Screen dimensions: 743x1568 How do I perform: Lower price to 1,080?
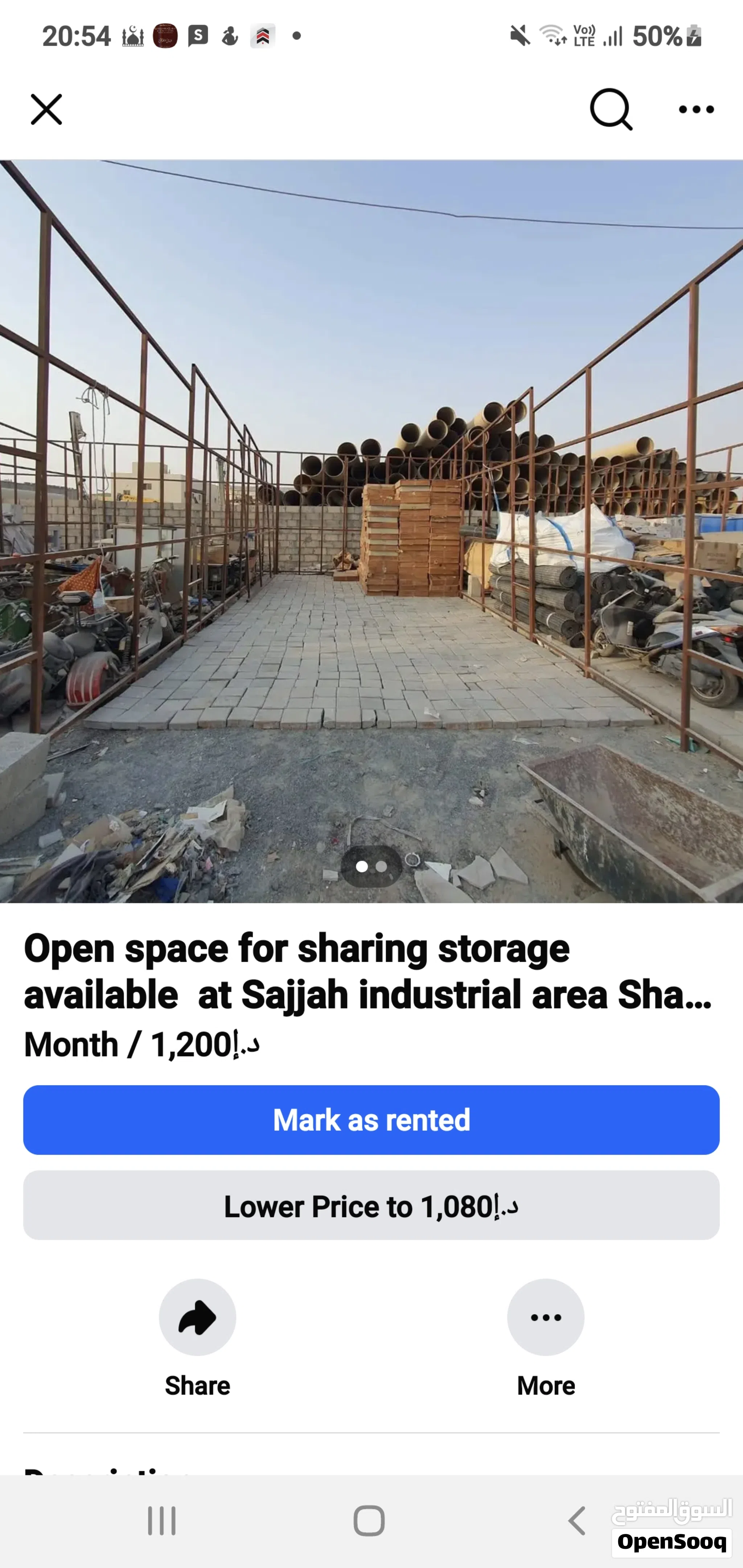click(x=371, y=1206)
